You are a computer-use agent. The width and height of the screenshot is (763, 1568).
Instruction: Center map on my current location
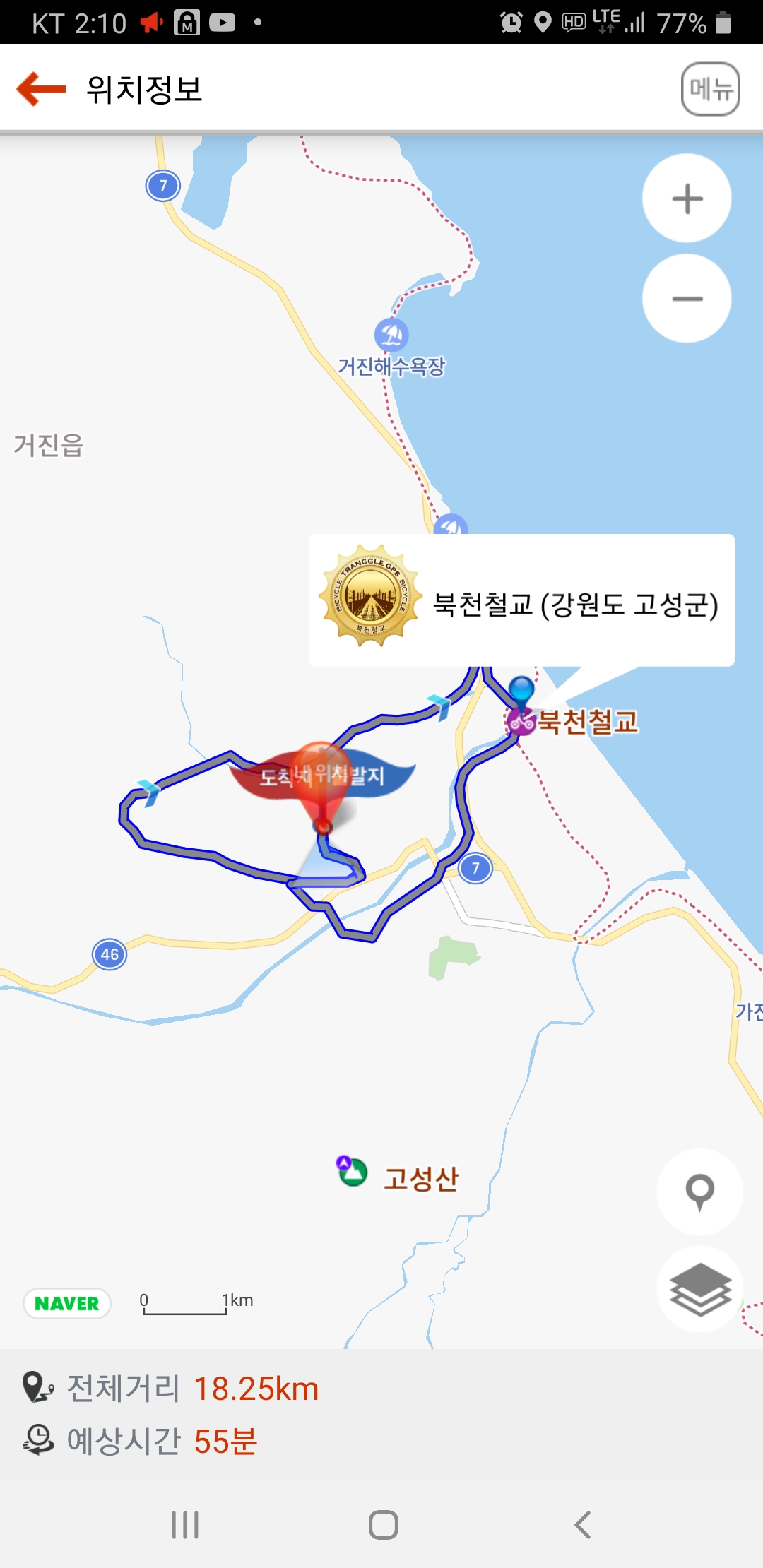coord(699,1192)
